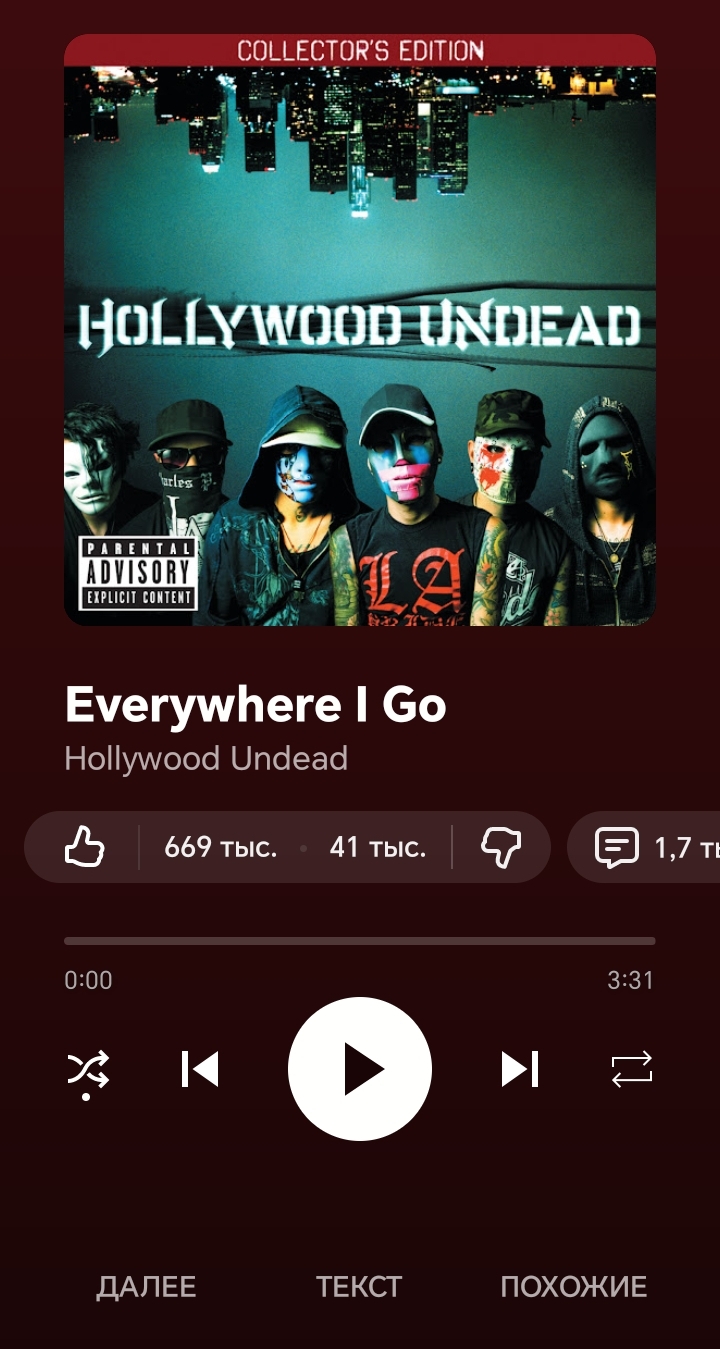
Task: Tap the playback progress bar
Action: pyautogui.click(x=360, y=941)
